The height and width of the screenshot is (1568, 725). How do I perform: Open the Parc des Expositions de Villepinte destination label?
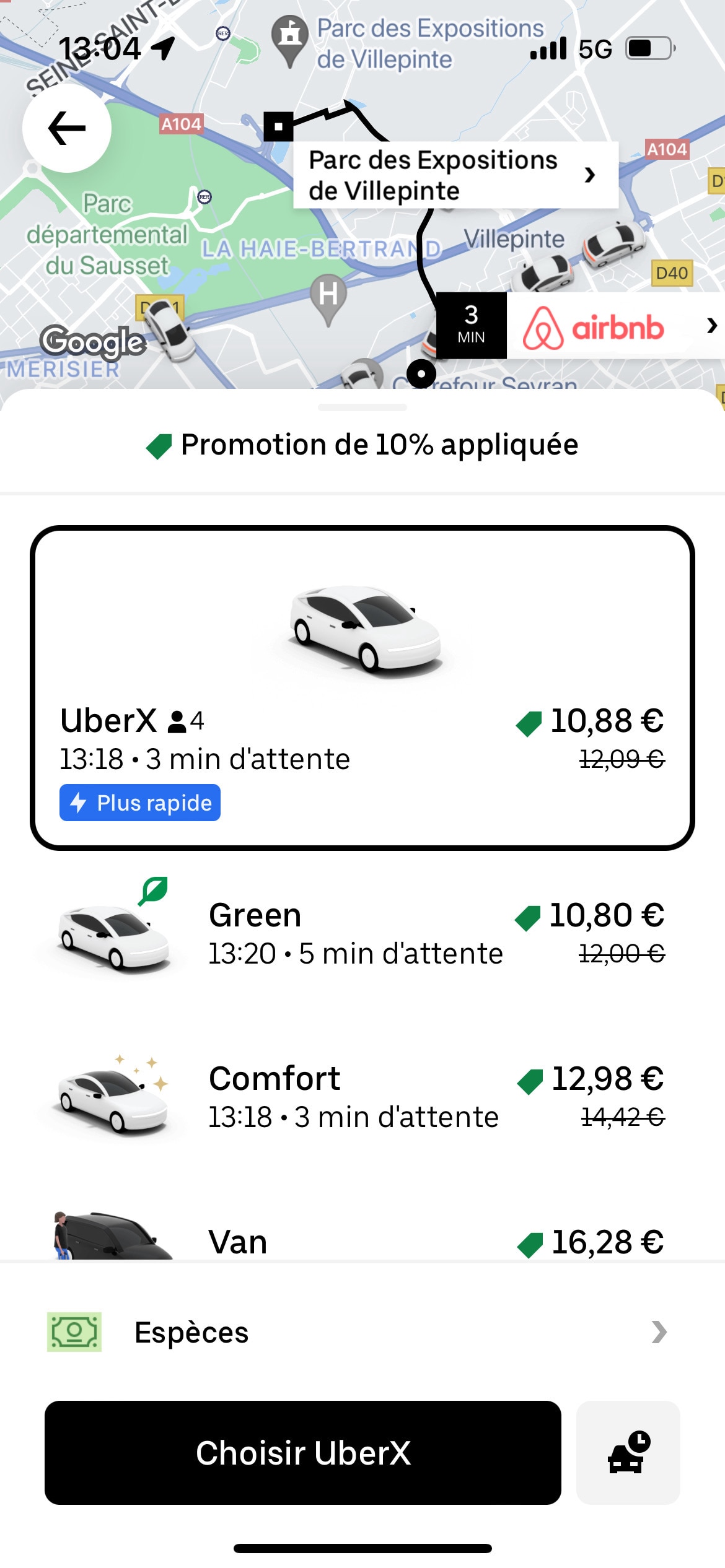click(x=455, y=175)
